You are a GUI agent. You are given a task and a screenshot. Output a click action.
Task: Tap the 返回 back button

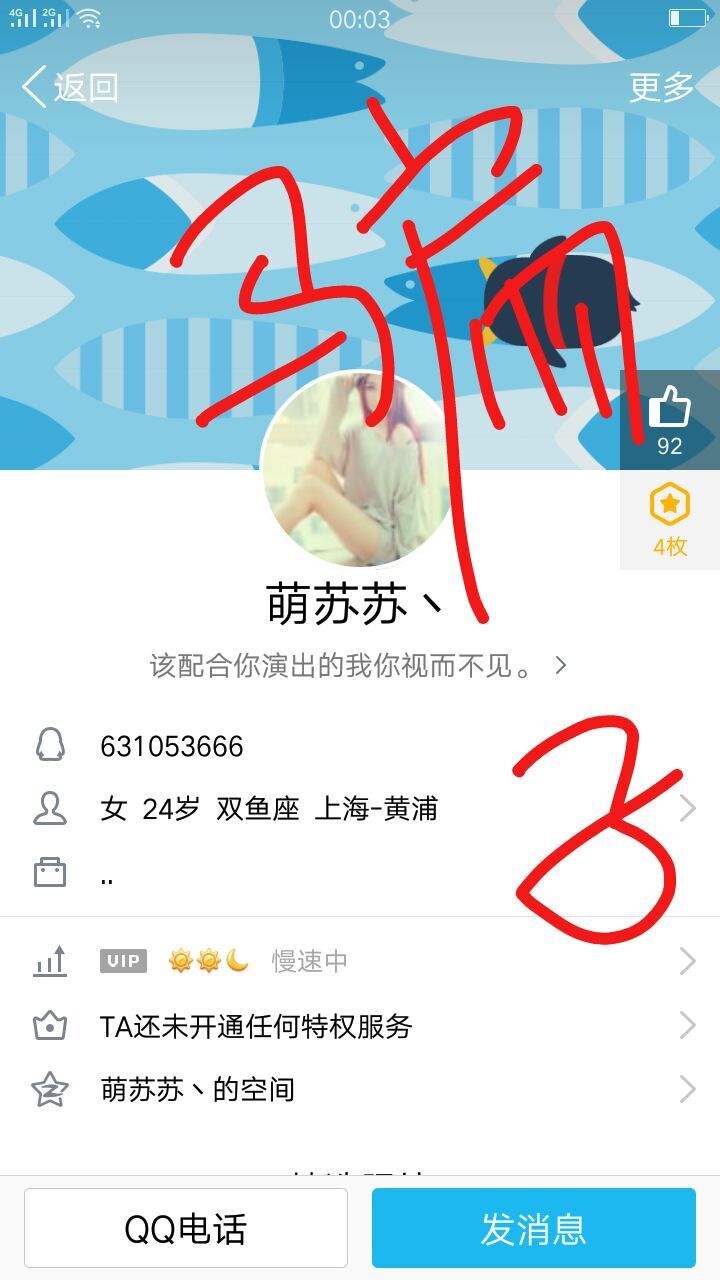(x=70, y=87)
